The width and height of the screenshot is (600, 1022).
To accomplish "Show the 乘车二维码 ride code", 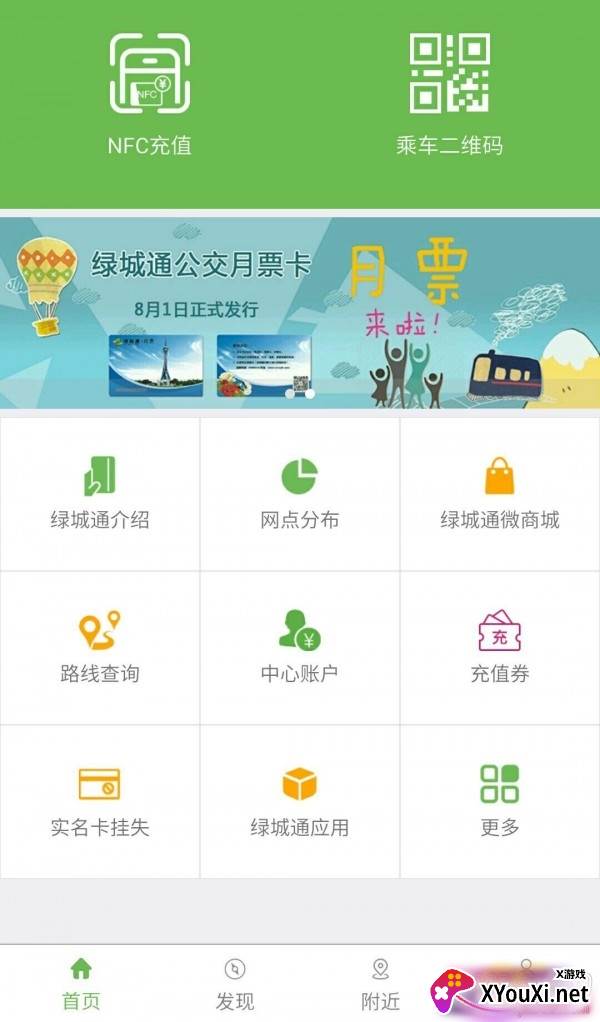I will (x=450, y=95).
